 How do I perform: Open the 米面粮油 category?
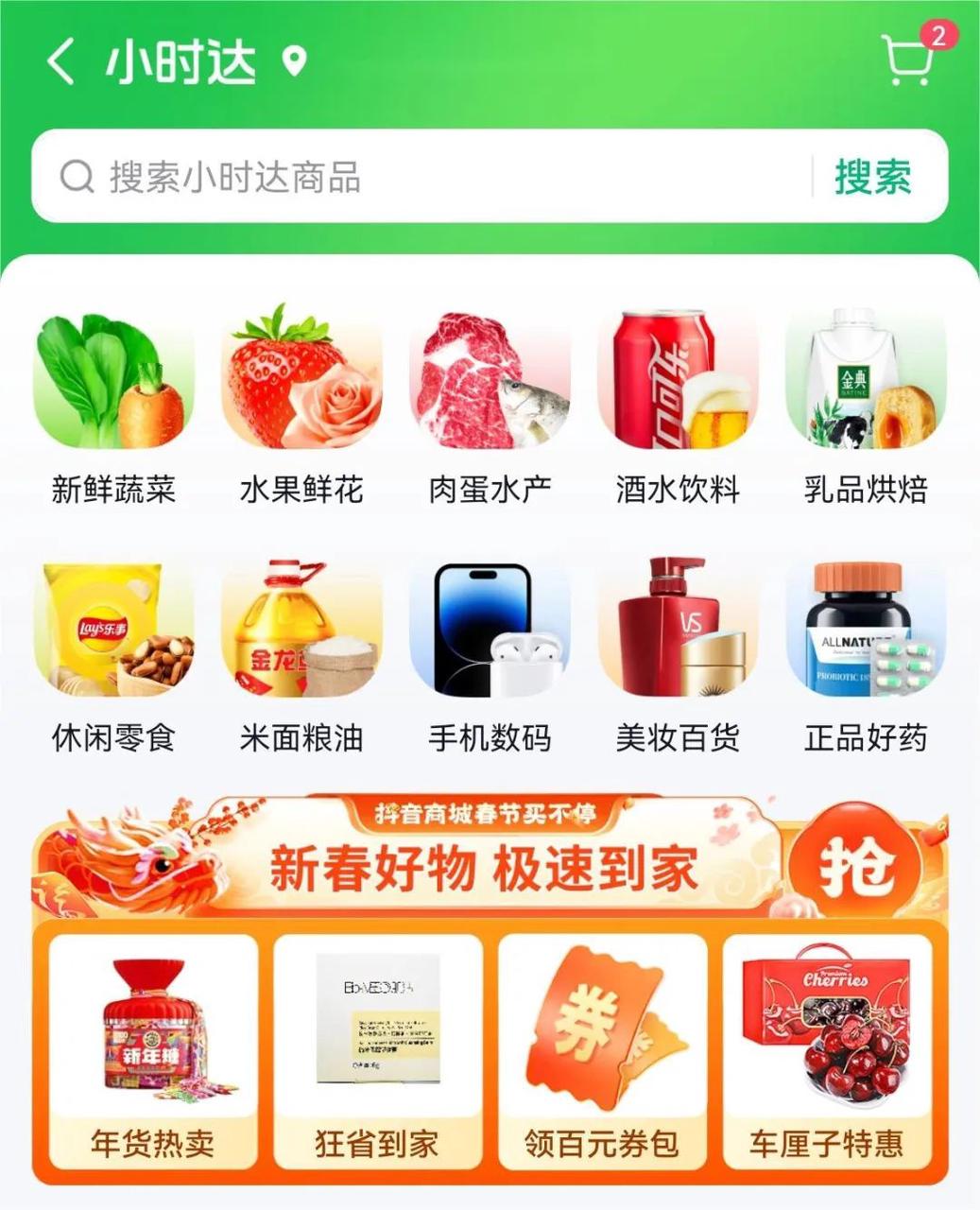pos(300,633)
